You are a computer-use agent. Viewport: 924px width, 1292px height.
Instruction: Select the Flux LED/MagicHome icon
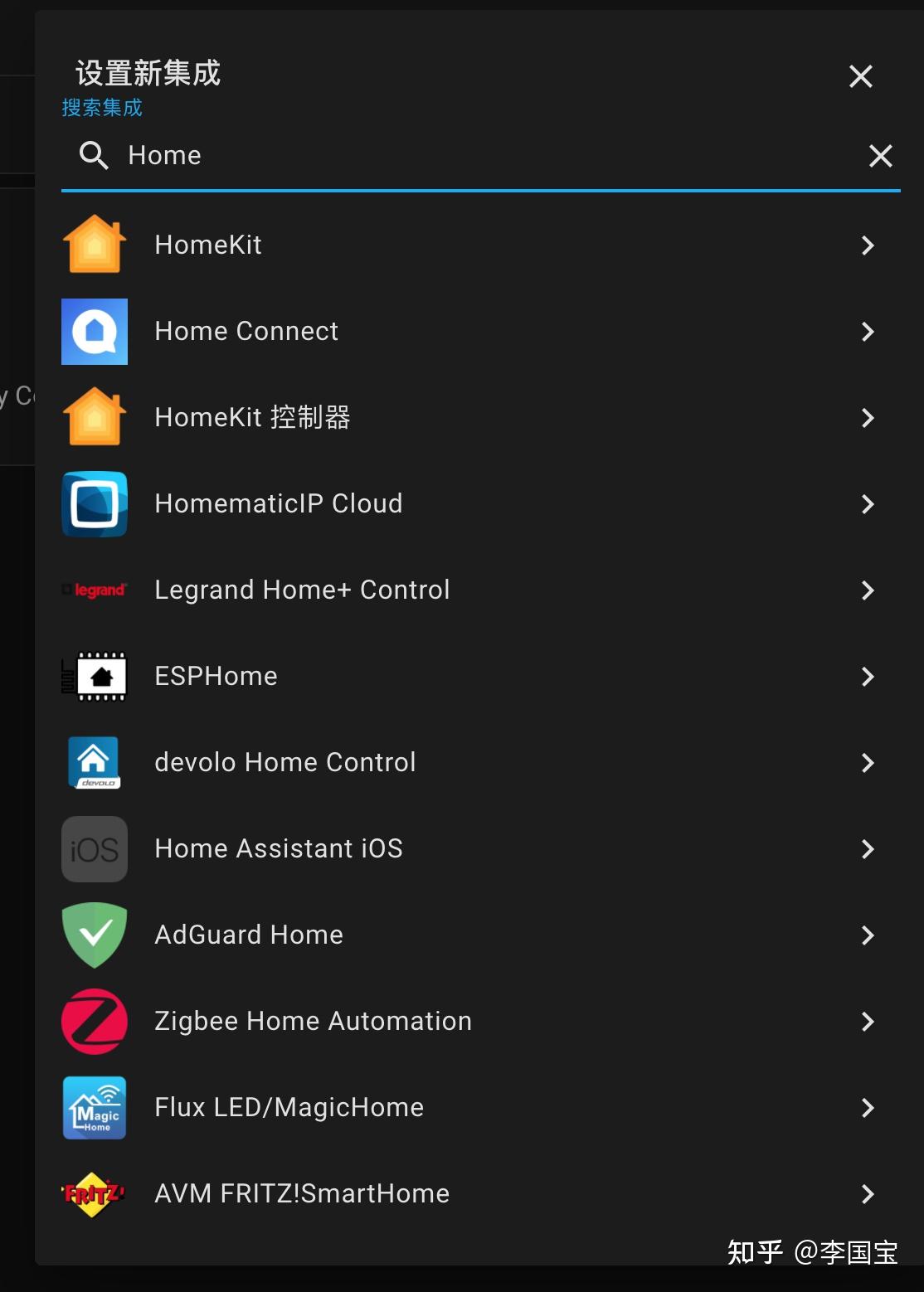coord(94,1107)
